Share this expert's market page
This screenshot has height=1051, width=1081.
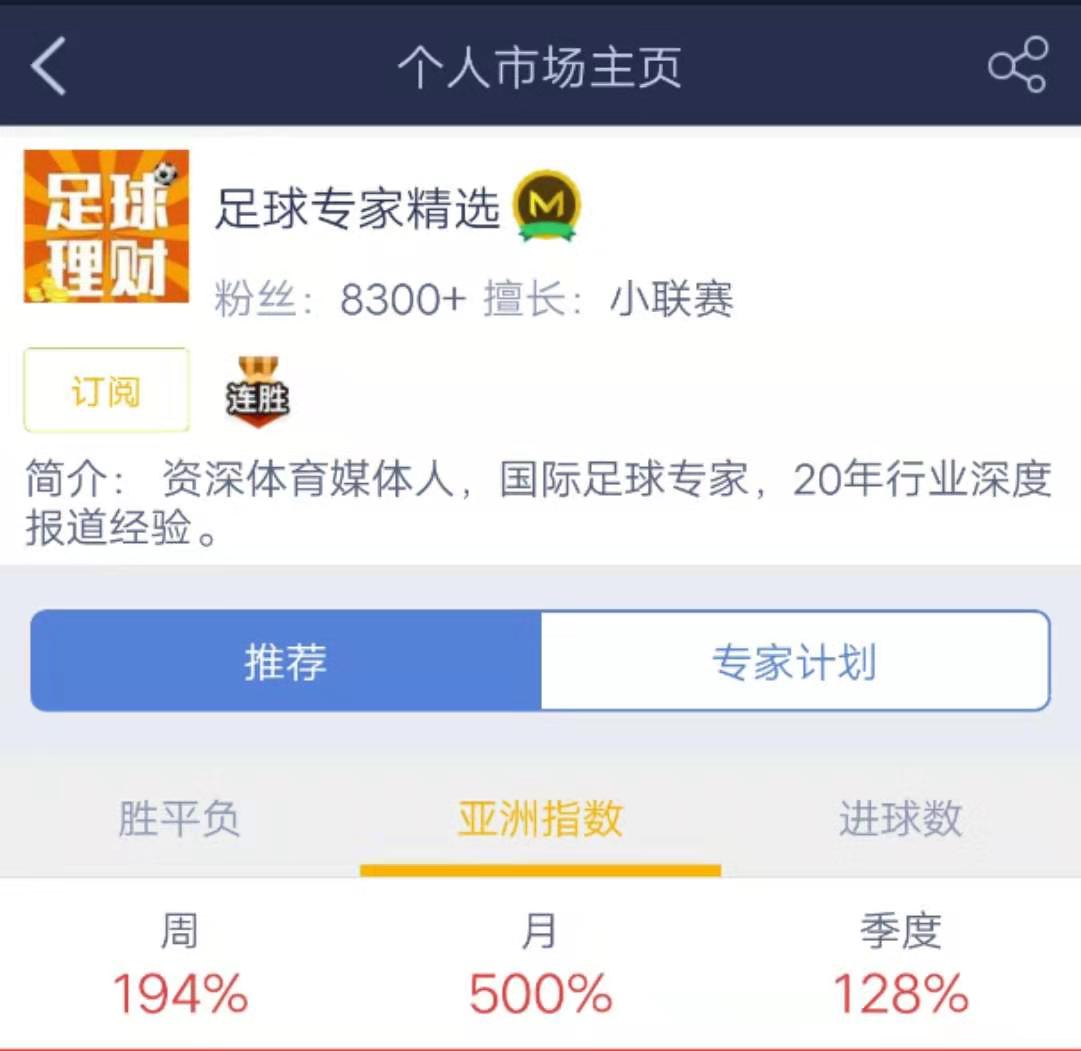click(x=1017, y=66)
